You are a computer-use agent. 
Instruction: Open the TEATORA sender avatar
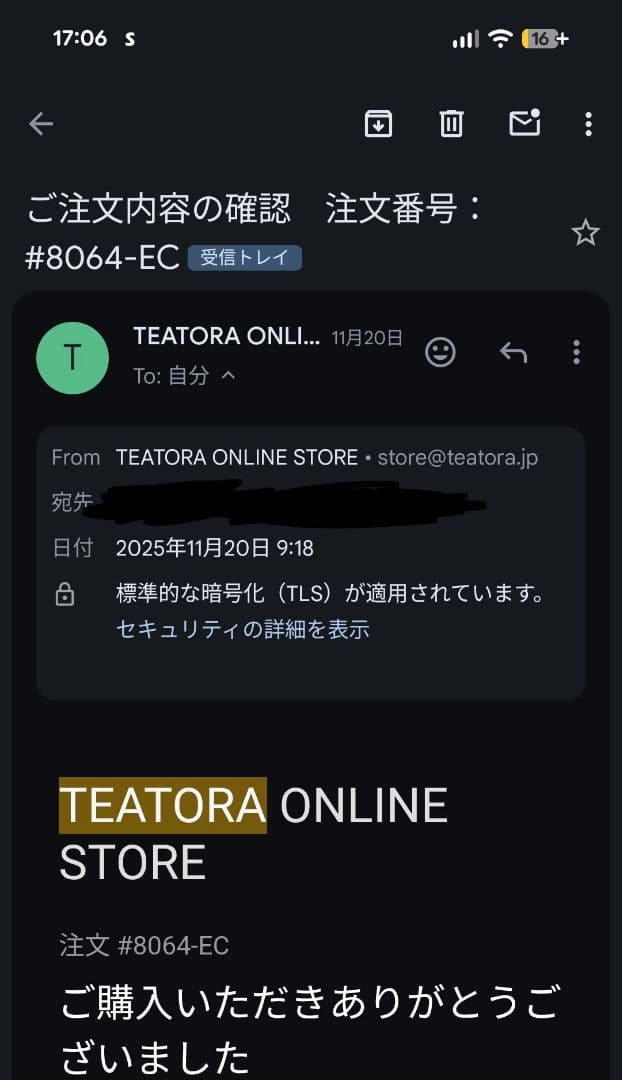click(72, 358)
